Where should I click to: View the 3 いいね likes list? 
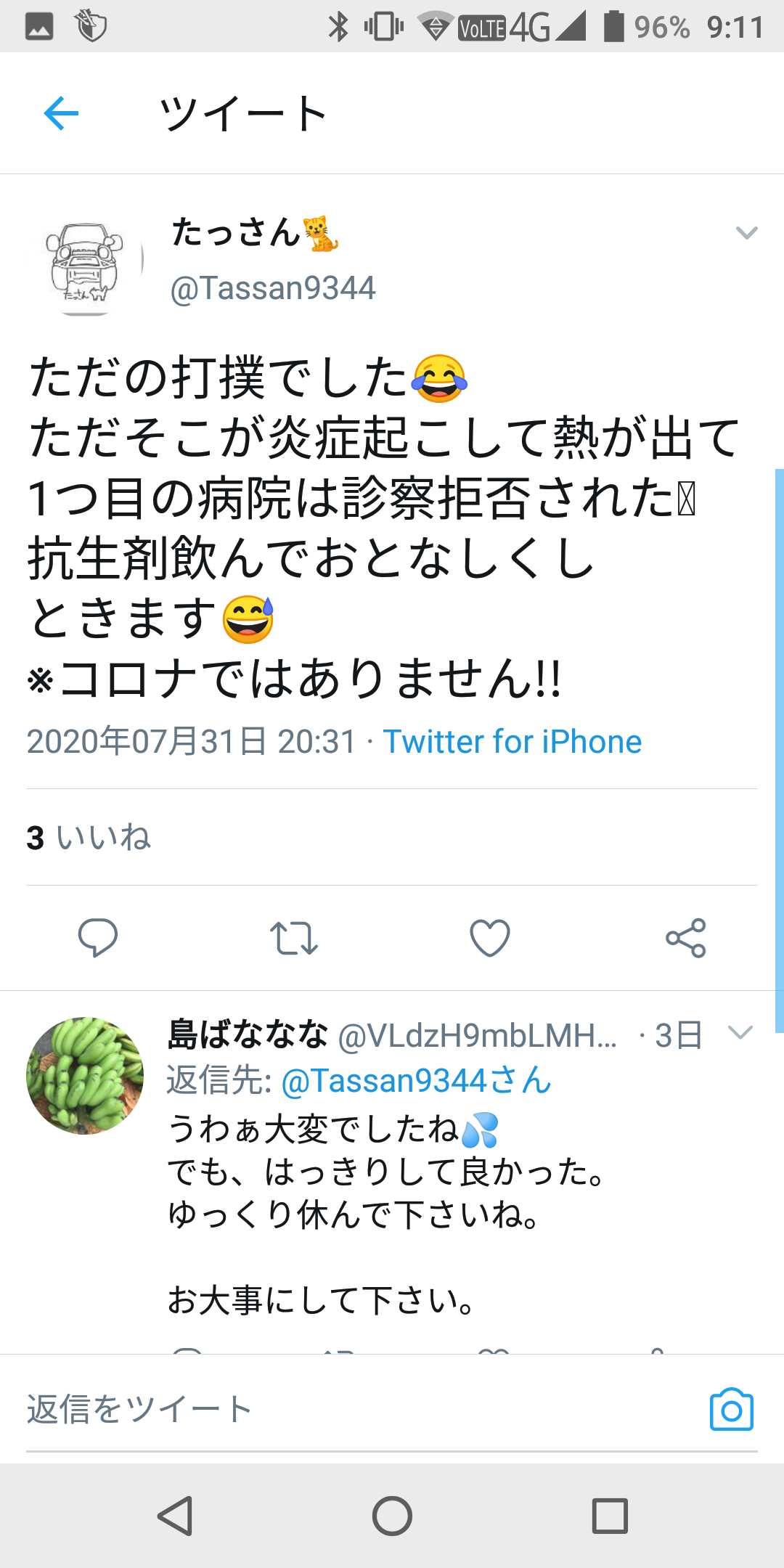[89, 838]
